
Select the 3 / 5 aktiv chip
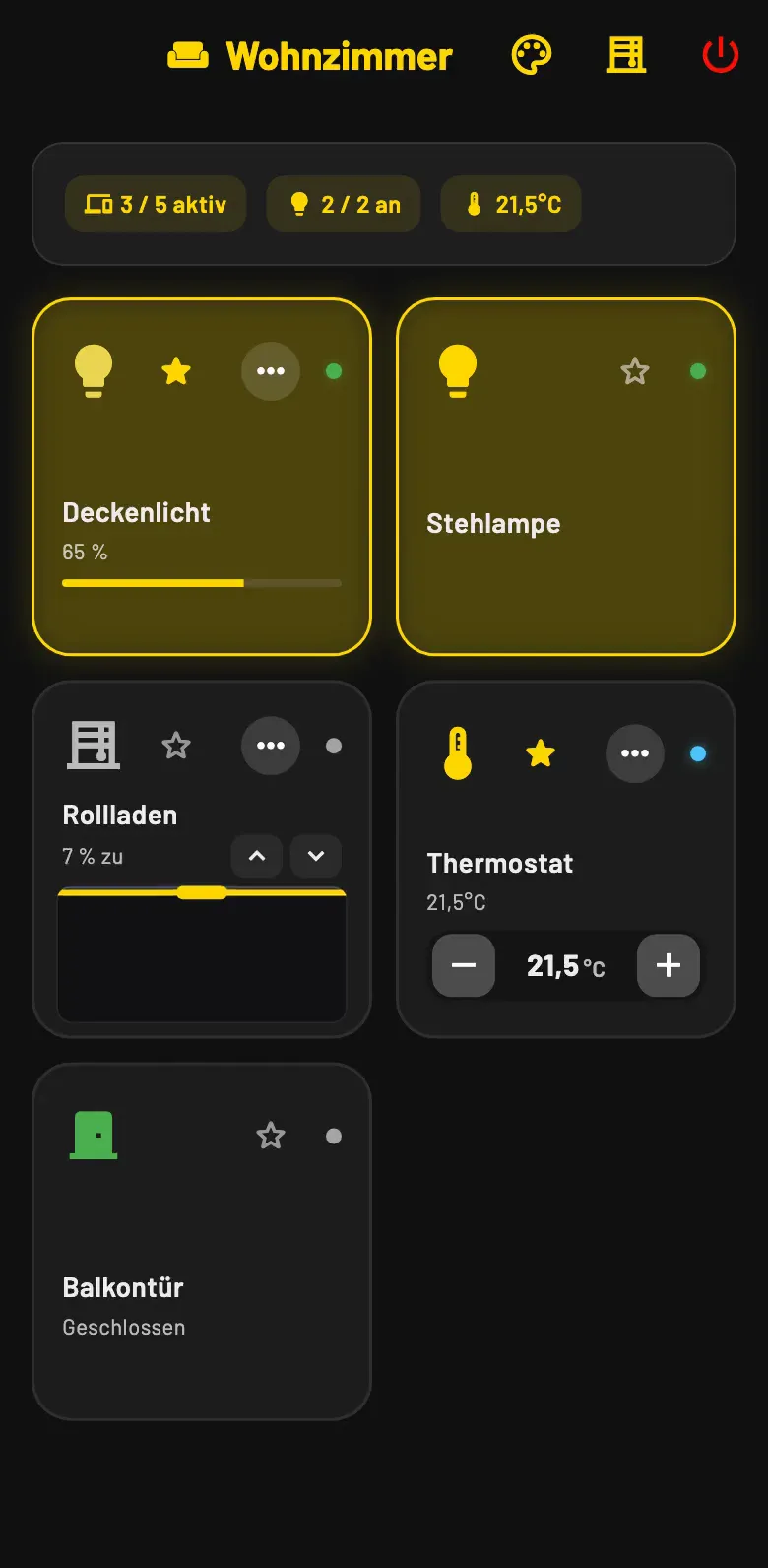tap(156, 205)
